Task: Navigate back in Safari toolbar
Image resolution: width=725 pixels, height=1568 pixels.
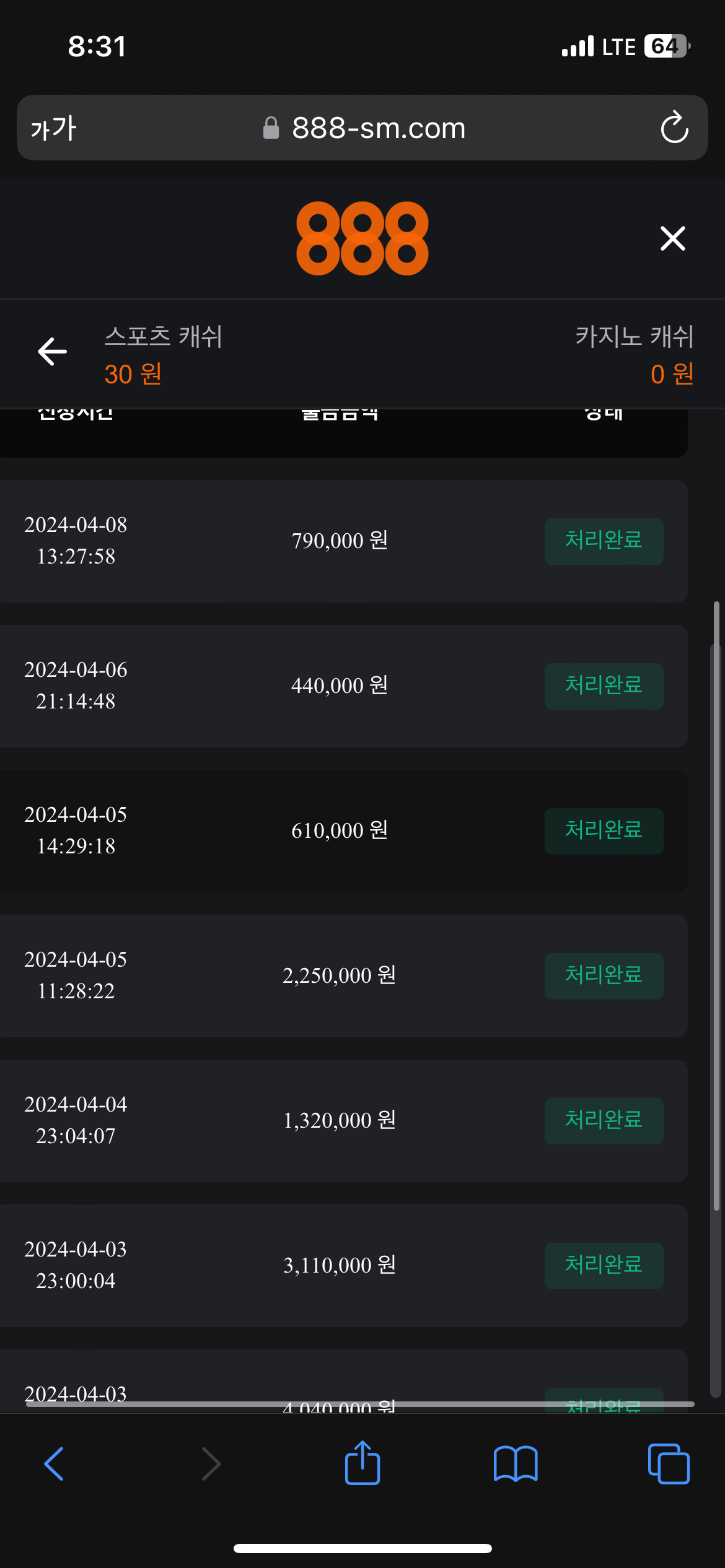Action: (x=55, y=1464)
